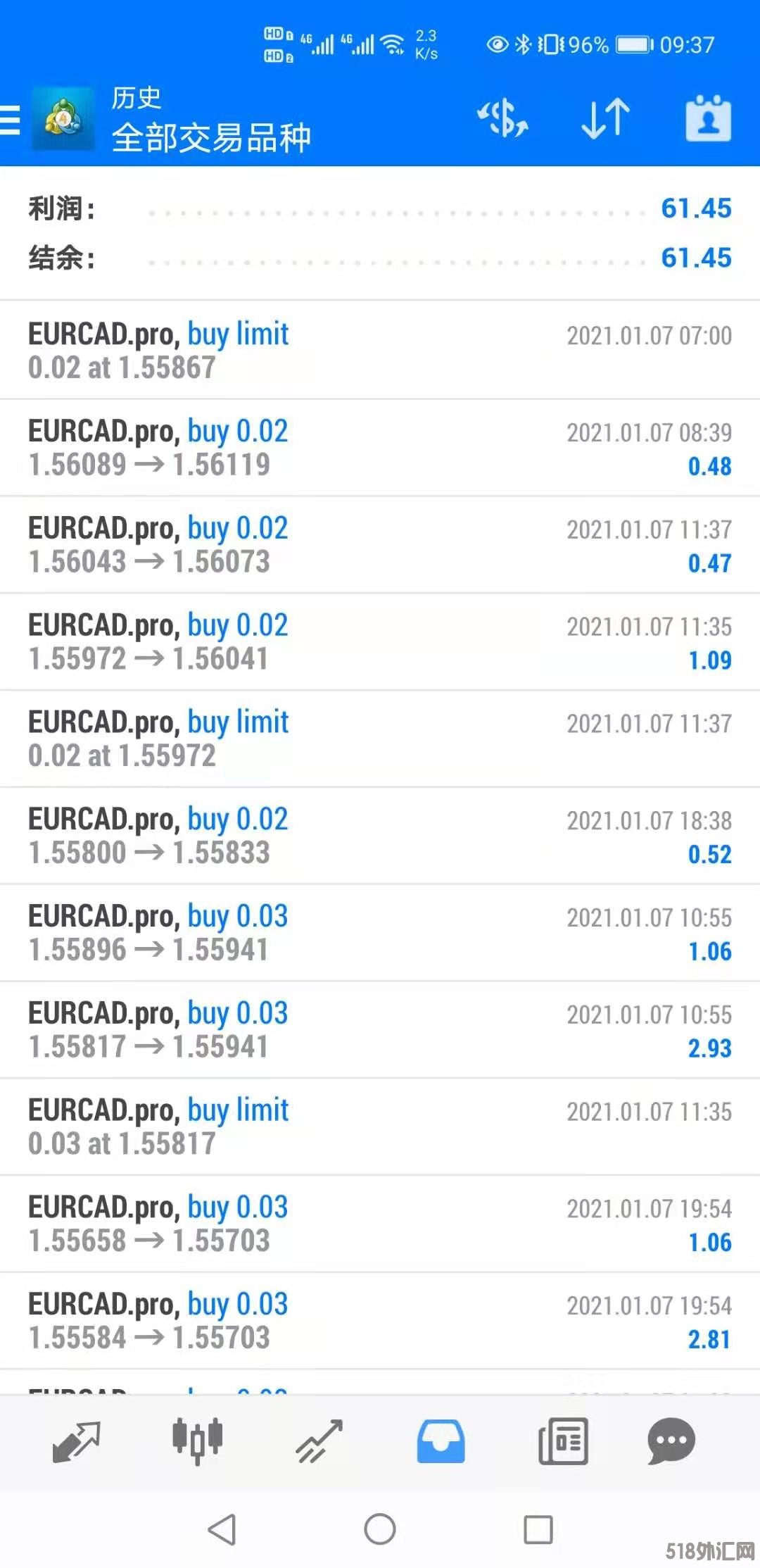Expand buy 0.02 trade opened at 1.56089
This screenshot has height=1568, width=760.
click(x=380, y=447)
